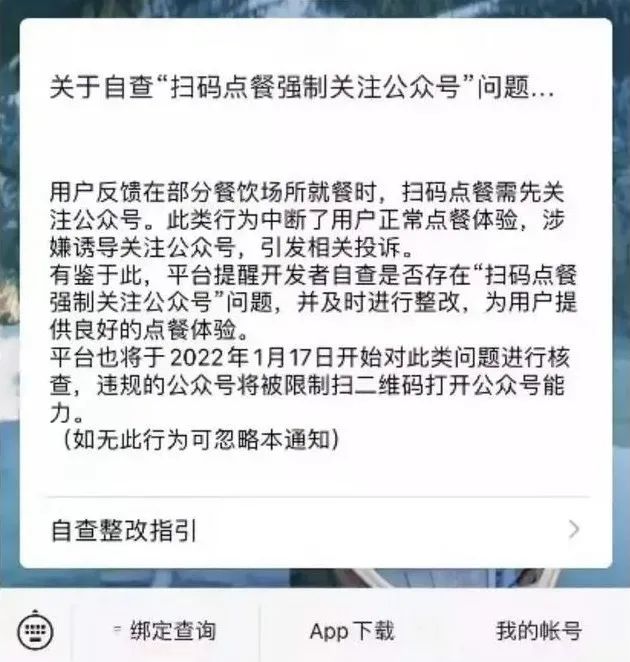Open 我的帐号 menu
This screenshot has height=662, width=630.
click(538, 631)
